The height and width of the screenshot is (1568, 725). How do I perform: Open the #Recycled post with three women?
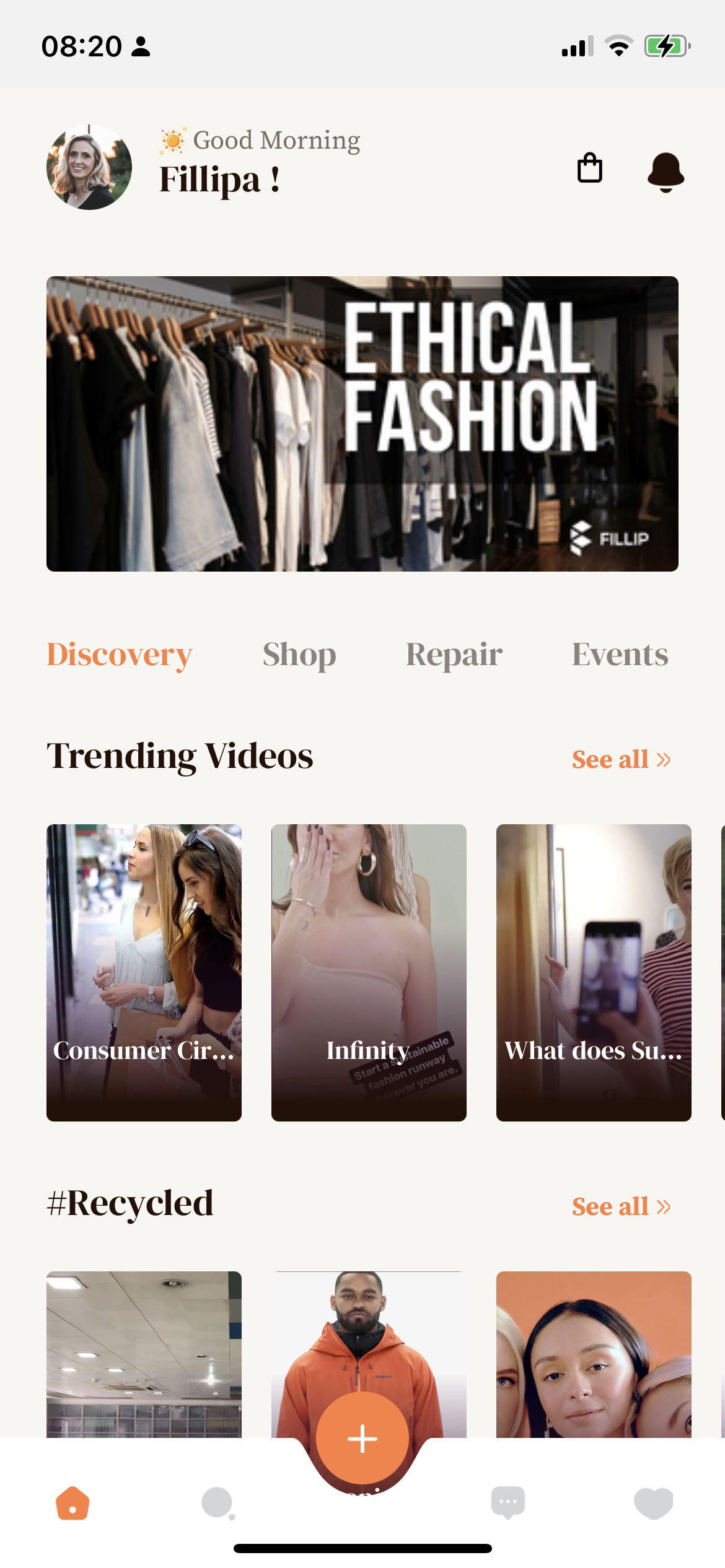click(593, 1354)
